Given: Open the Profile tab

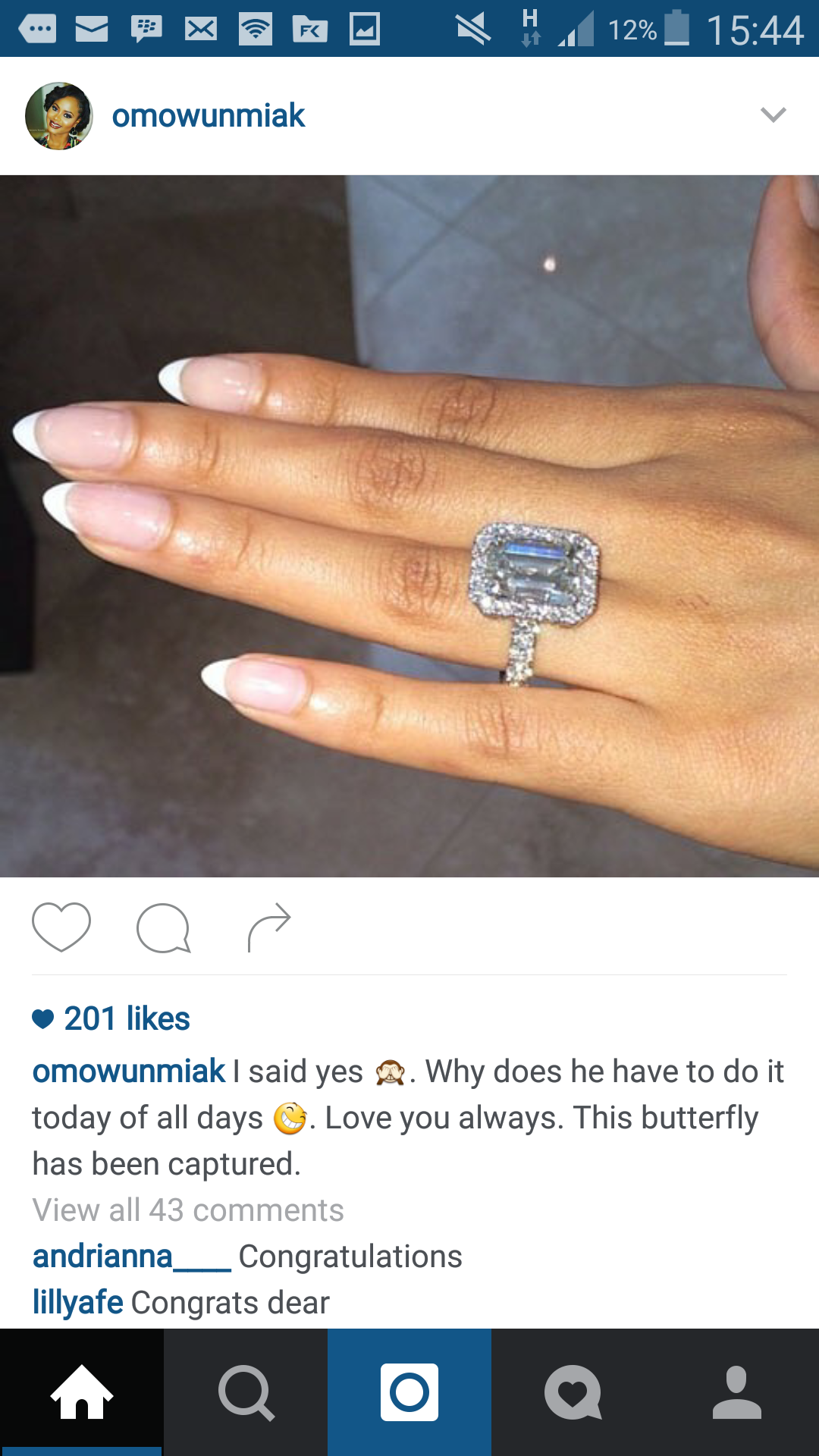Looking at the screenshot, I should pos(737,1392).
